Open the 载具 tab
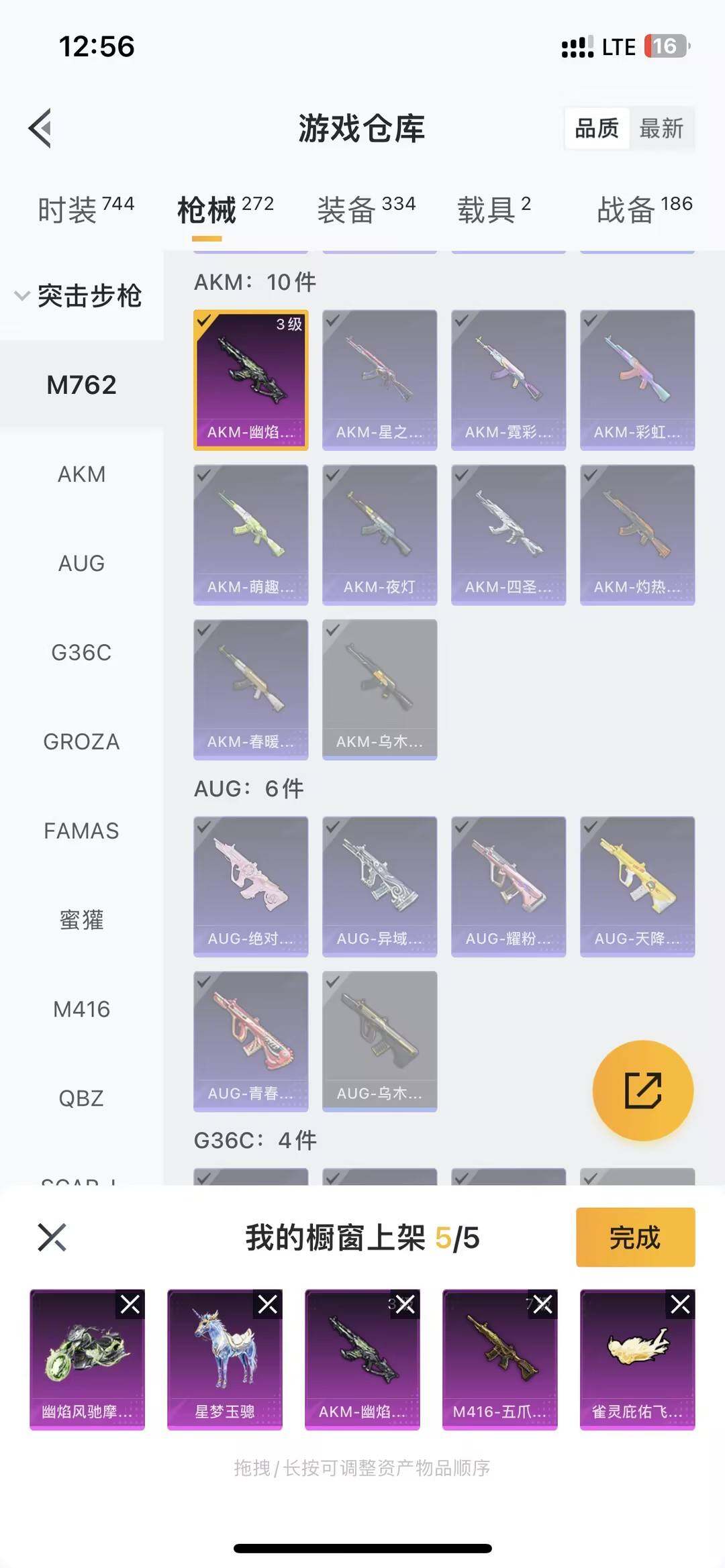This screenshot has height=1568, width=725. point(493,209)
